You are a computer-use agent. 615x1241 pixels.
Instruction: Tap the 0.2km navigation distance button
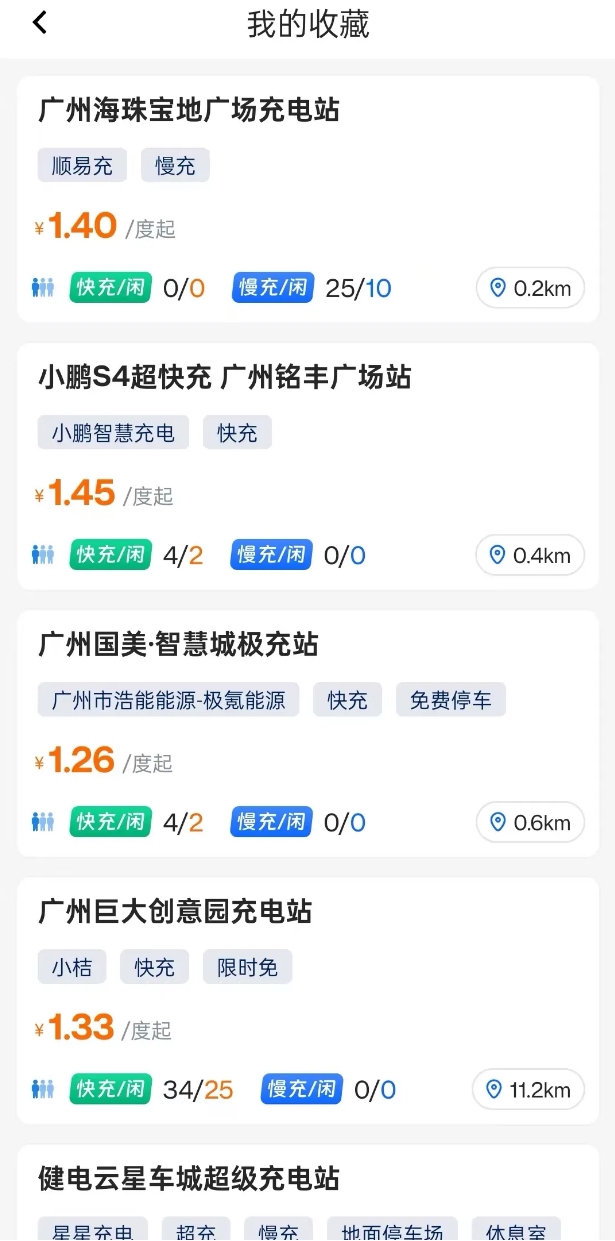(530, 289)
